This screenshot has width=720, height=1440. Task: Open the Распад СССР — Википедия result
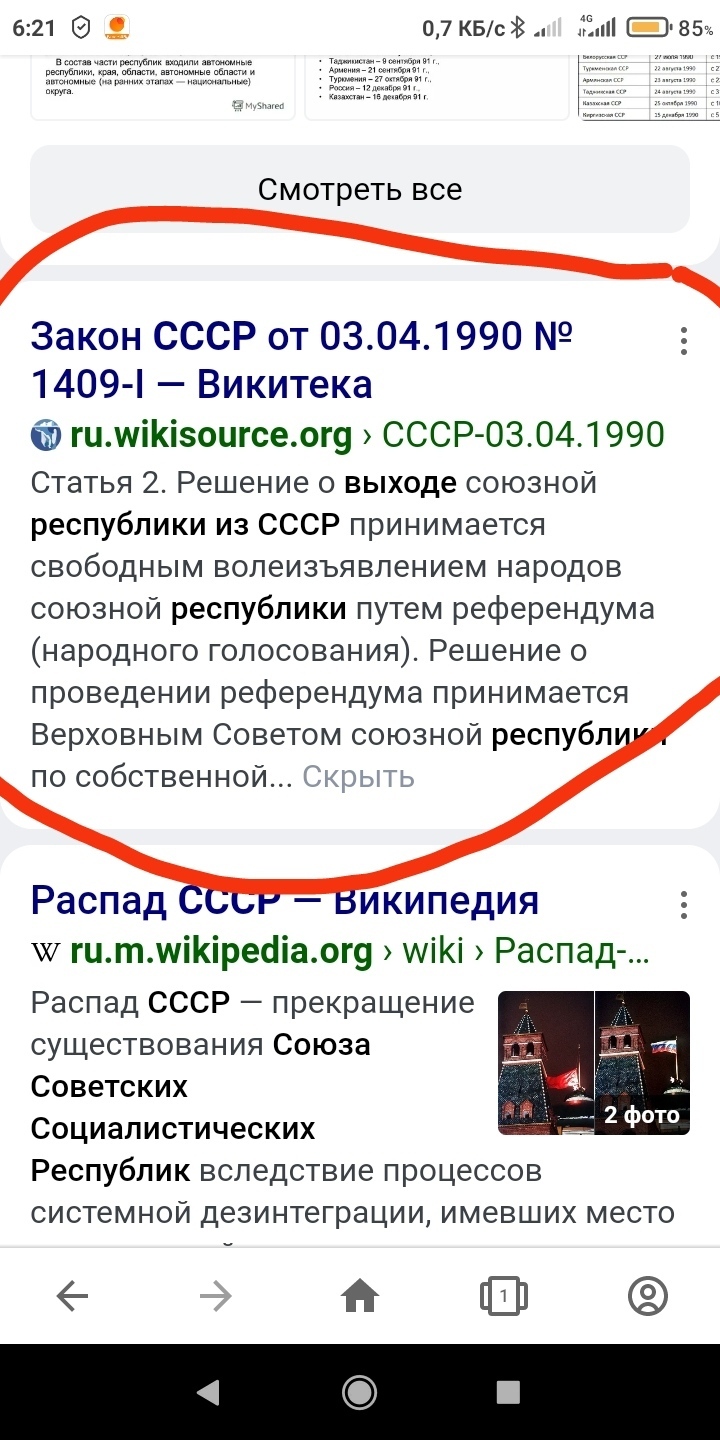click(285, 900)
